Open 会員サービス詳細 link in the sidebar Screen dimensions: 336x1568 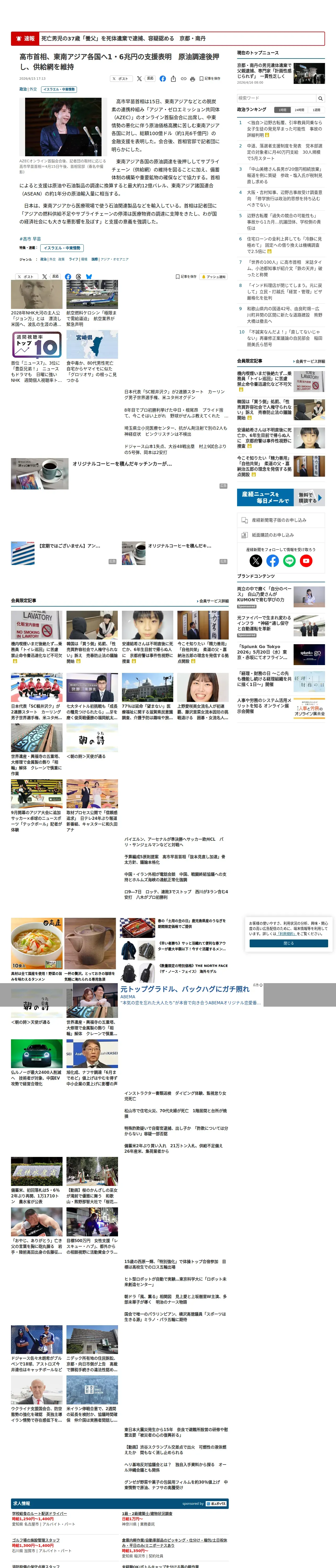click(x=309, y=362)
